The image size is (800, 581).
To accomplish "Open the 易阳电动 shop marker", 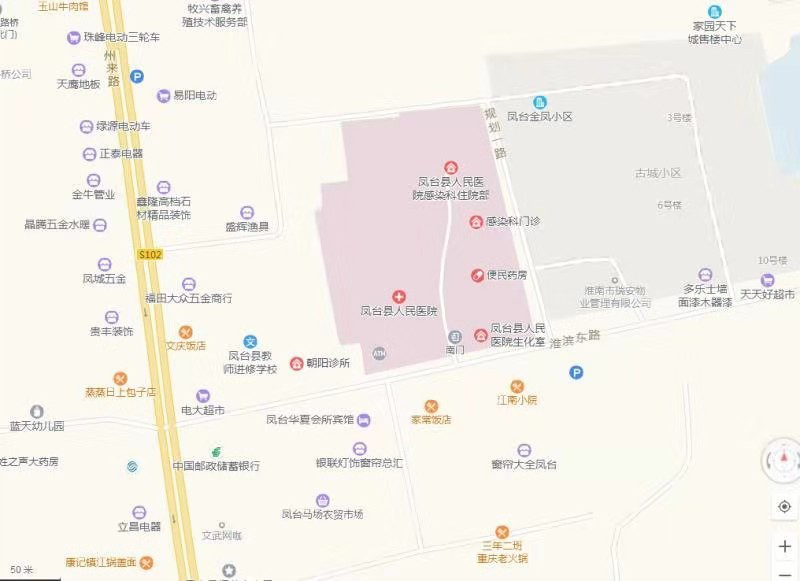I will tap(163, 96).
